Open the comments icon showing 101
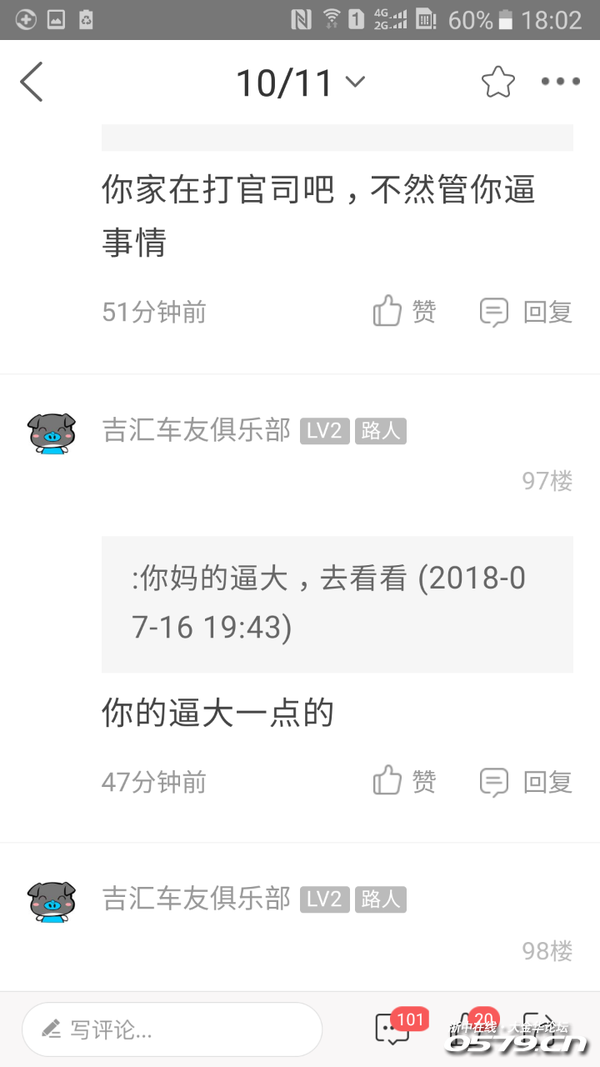Image resolution: width=600 pixels, height=1067 pixels. tap(393, 1029)
